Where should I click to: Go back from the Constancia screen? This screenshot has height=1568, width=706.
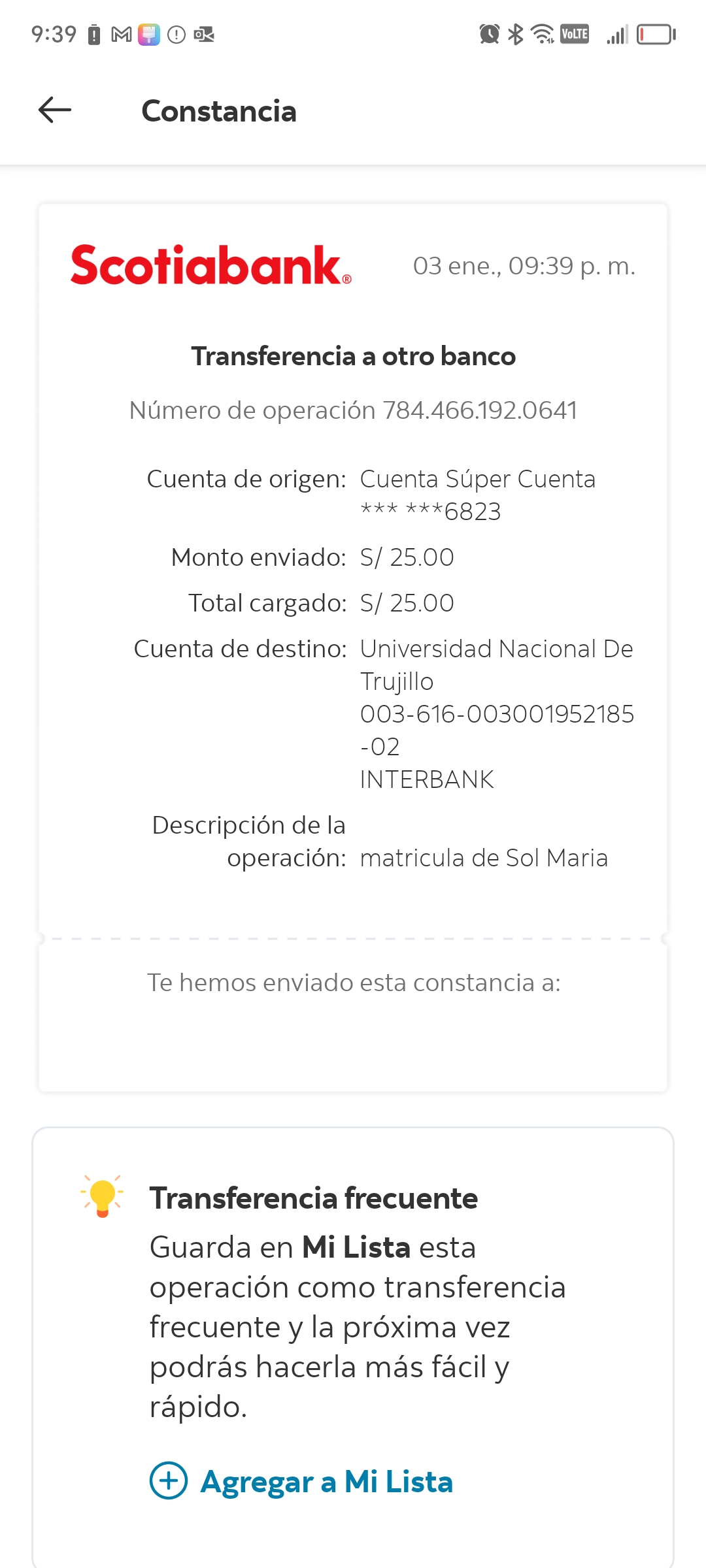pos(55,110)
